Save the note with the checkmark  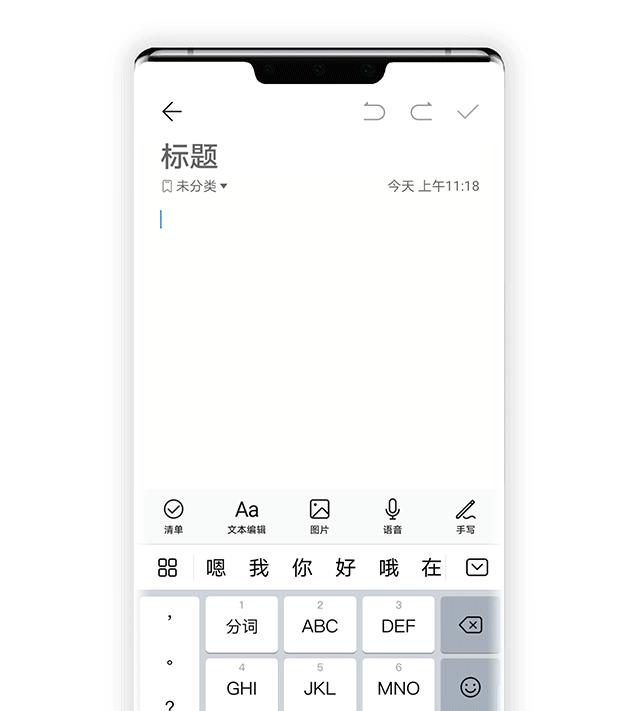468,111
